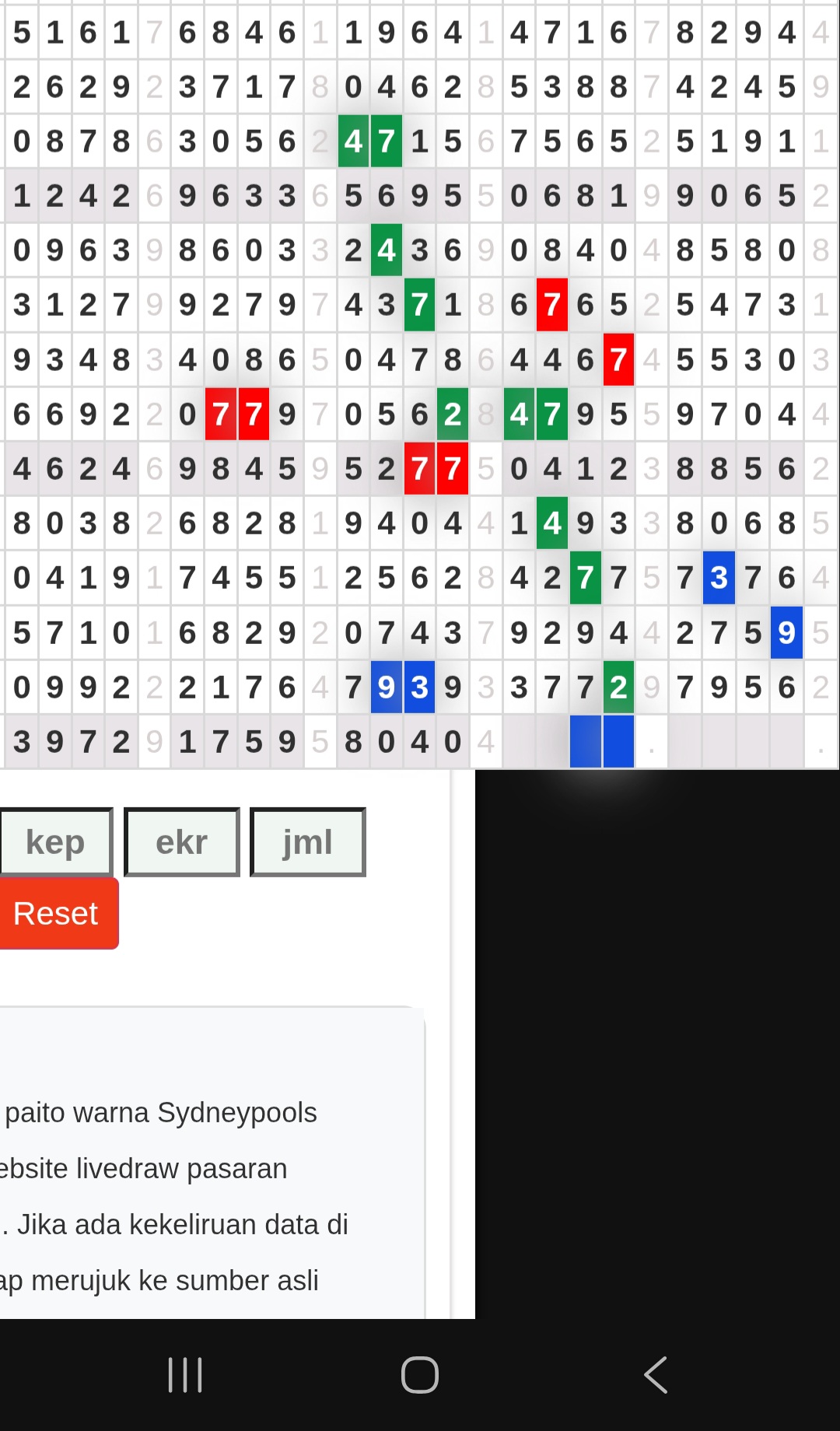Tap the kep button
This screenshot has height=1431, width=840.
(56, 842)
